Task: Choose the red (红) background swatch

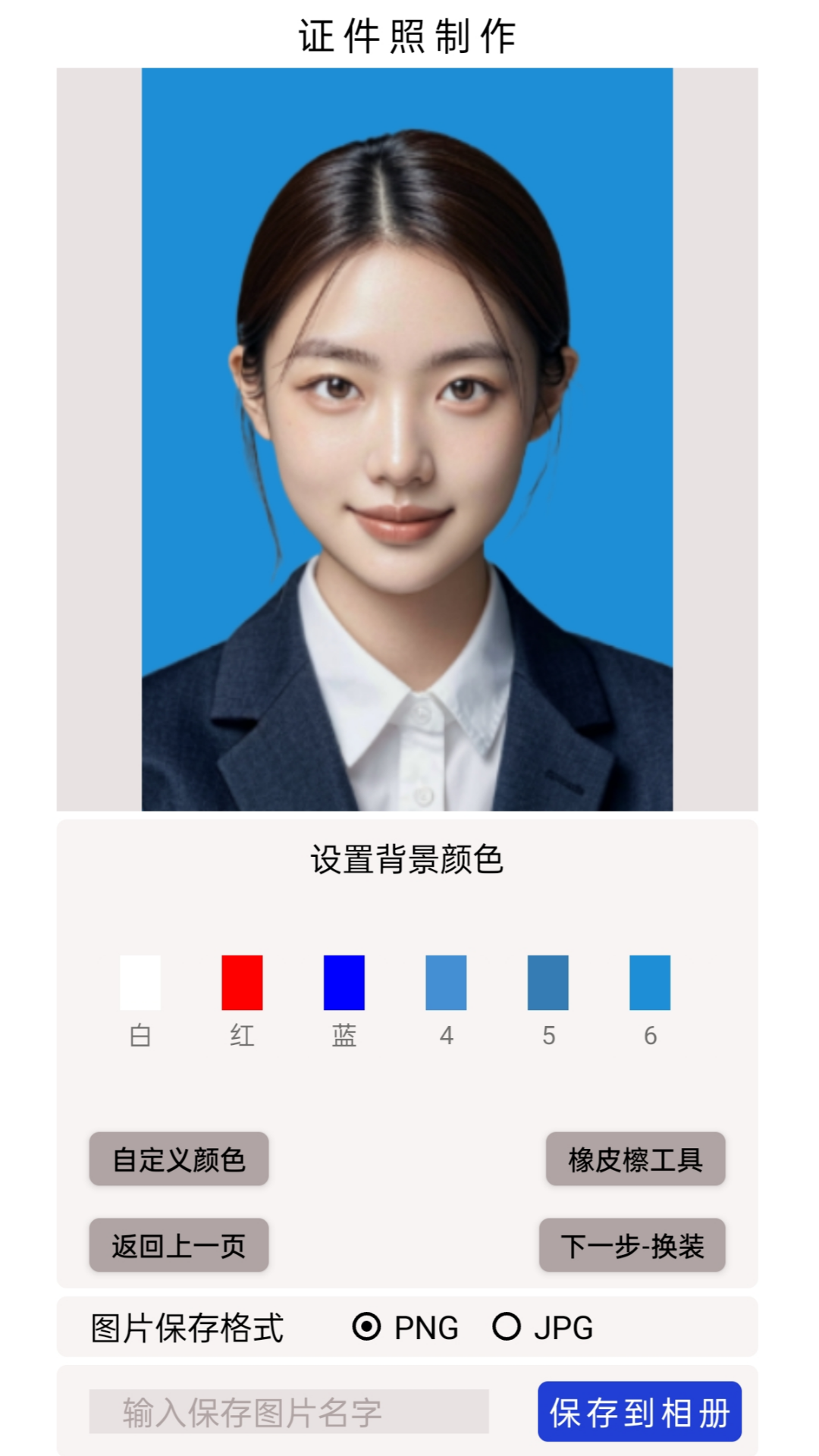Action: click(x=242, y=982)
